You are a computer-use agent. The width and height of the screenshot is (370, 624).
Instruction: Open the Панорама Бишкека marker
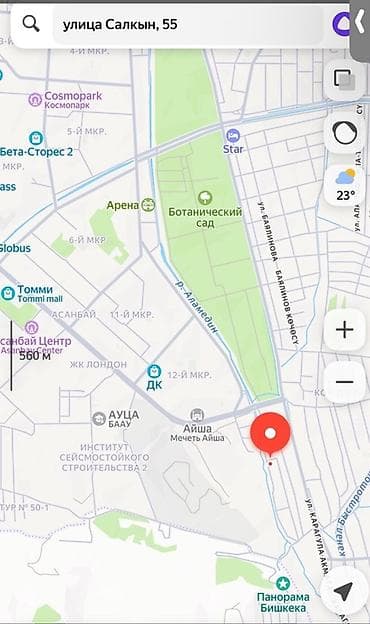(x=283, y=595)
